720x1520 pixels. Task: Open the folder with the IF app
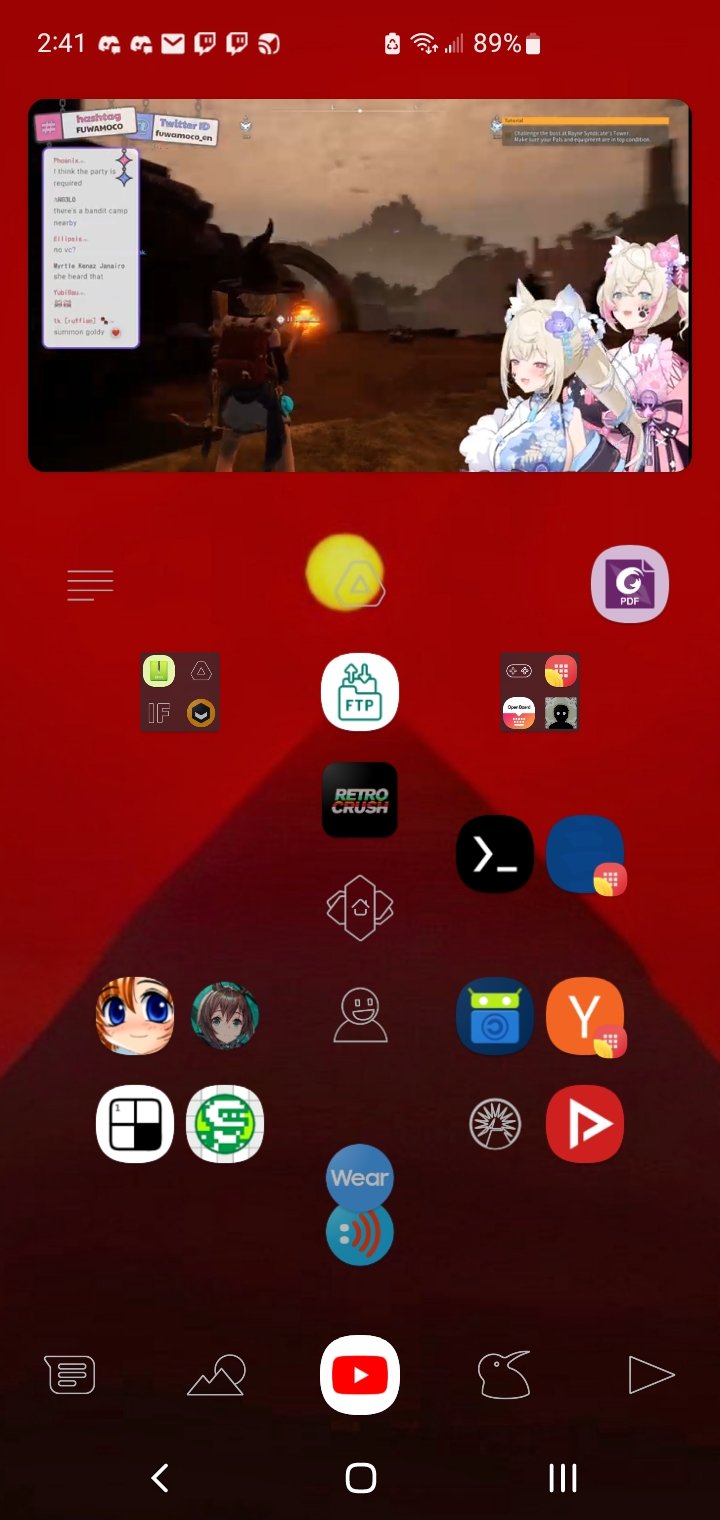coord(180,692)
